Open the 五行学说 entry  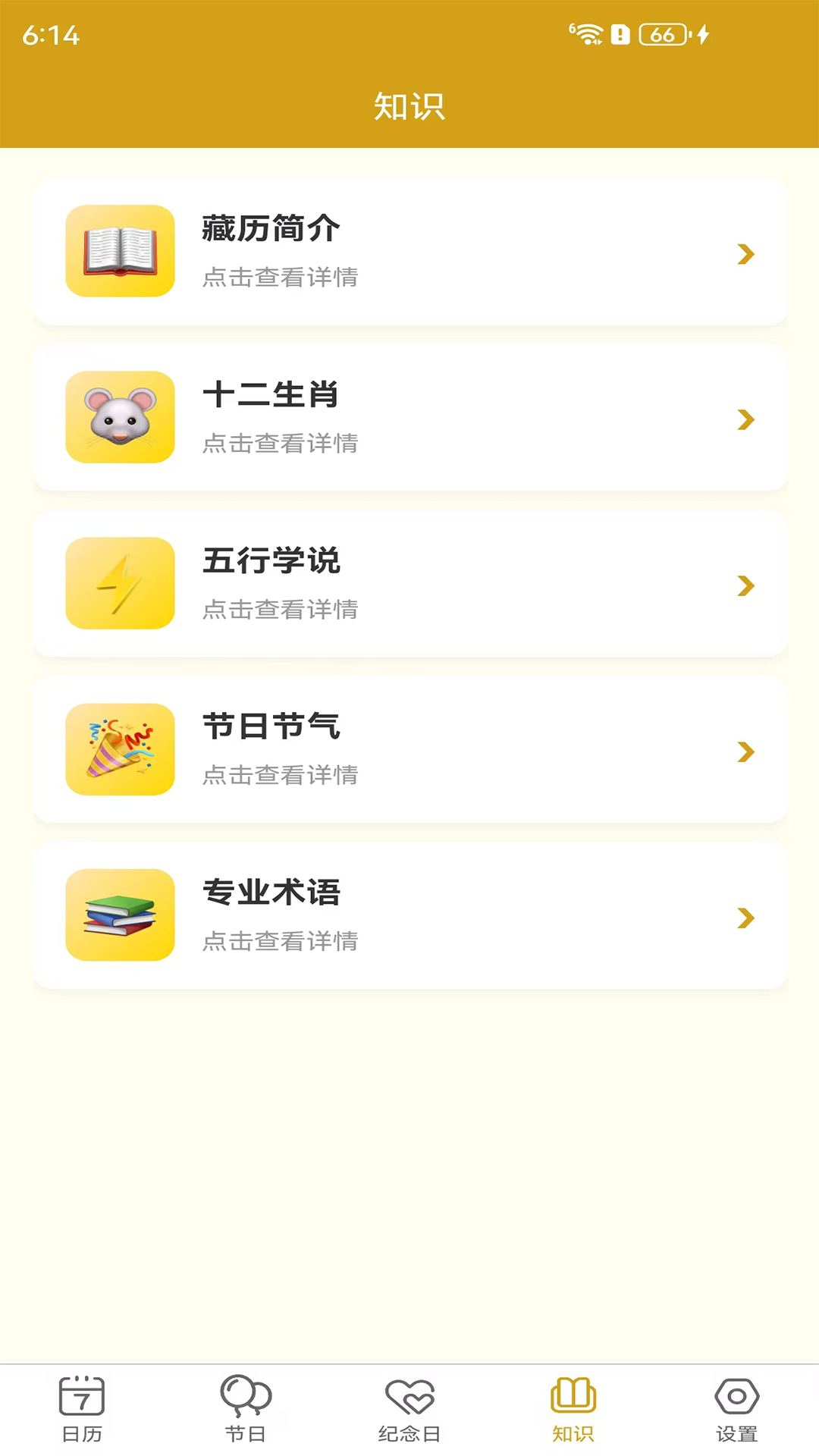pyautogui.click(x=409, y=584)
